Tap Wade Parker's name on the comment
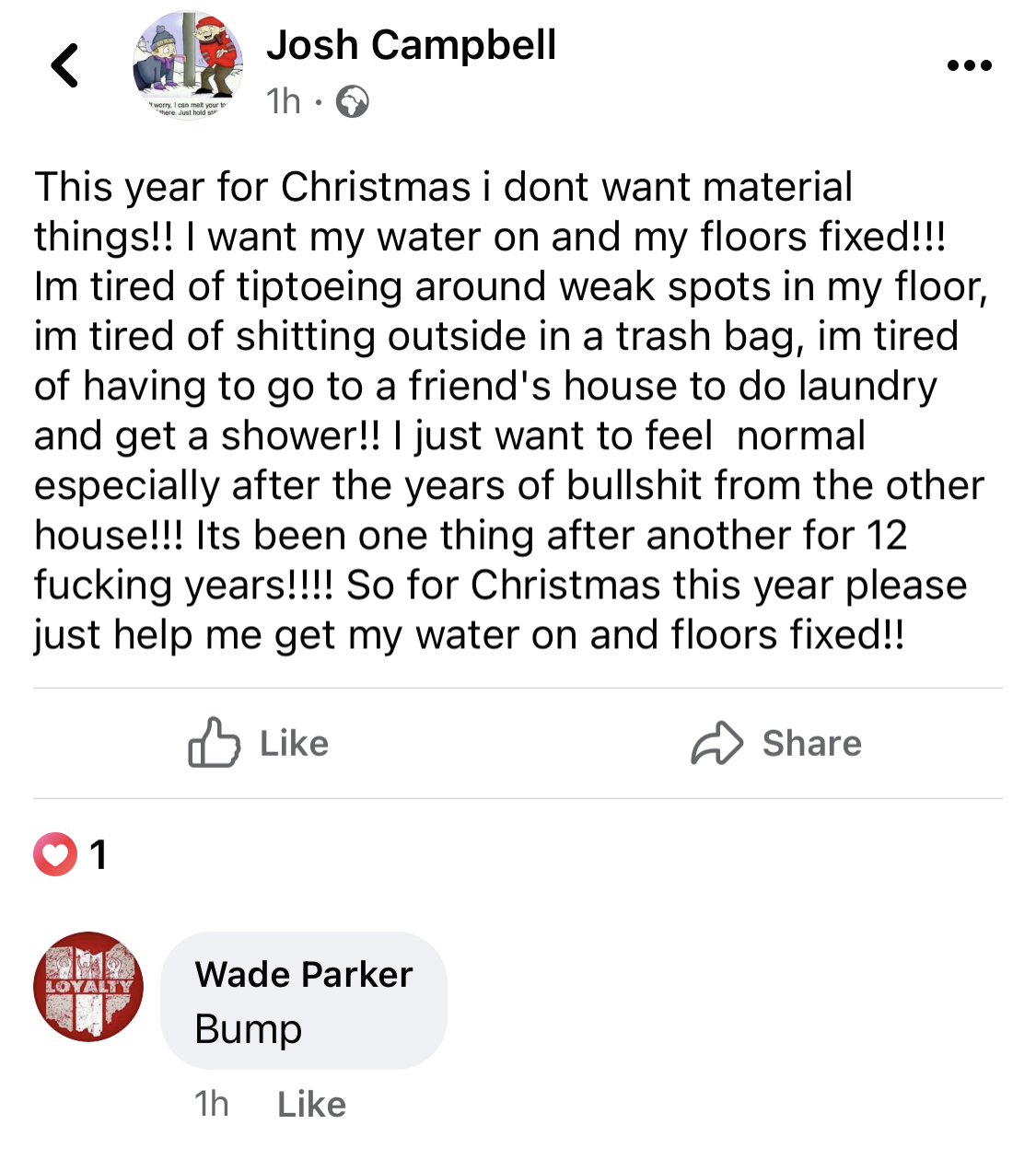The width and height of the screenshot is (1036, 1171). coord(304,974)
